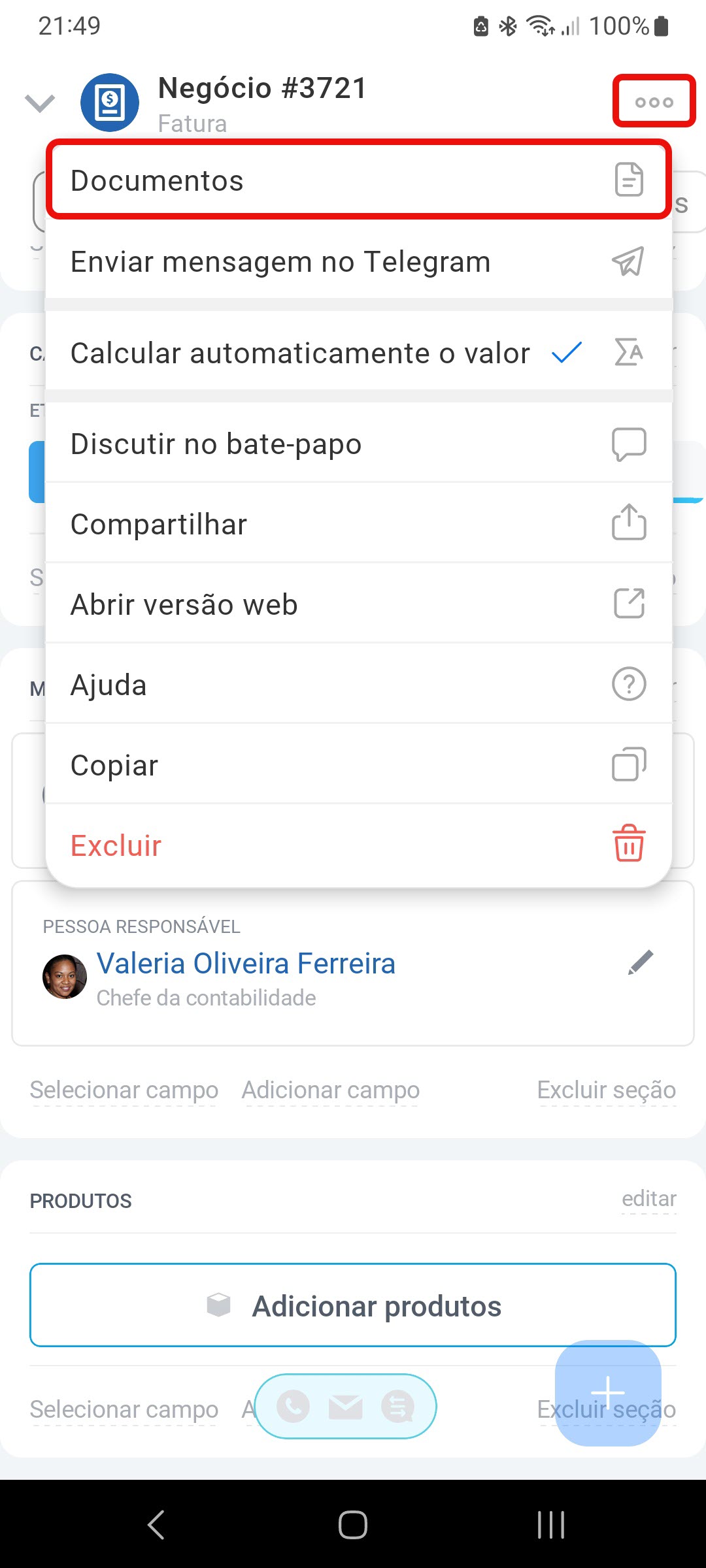Tap Excluir seção below responsible person

[x=606, y=1090]
